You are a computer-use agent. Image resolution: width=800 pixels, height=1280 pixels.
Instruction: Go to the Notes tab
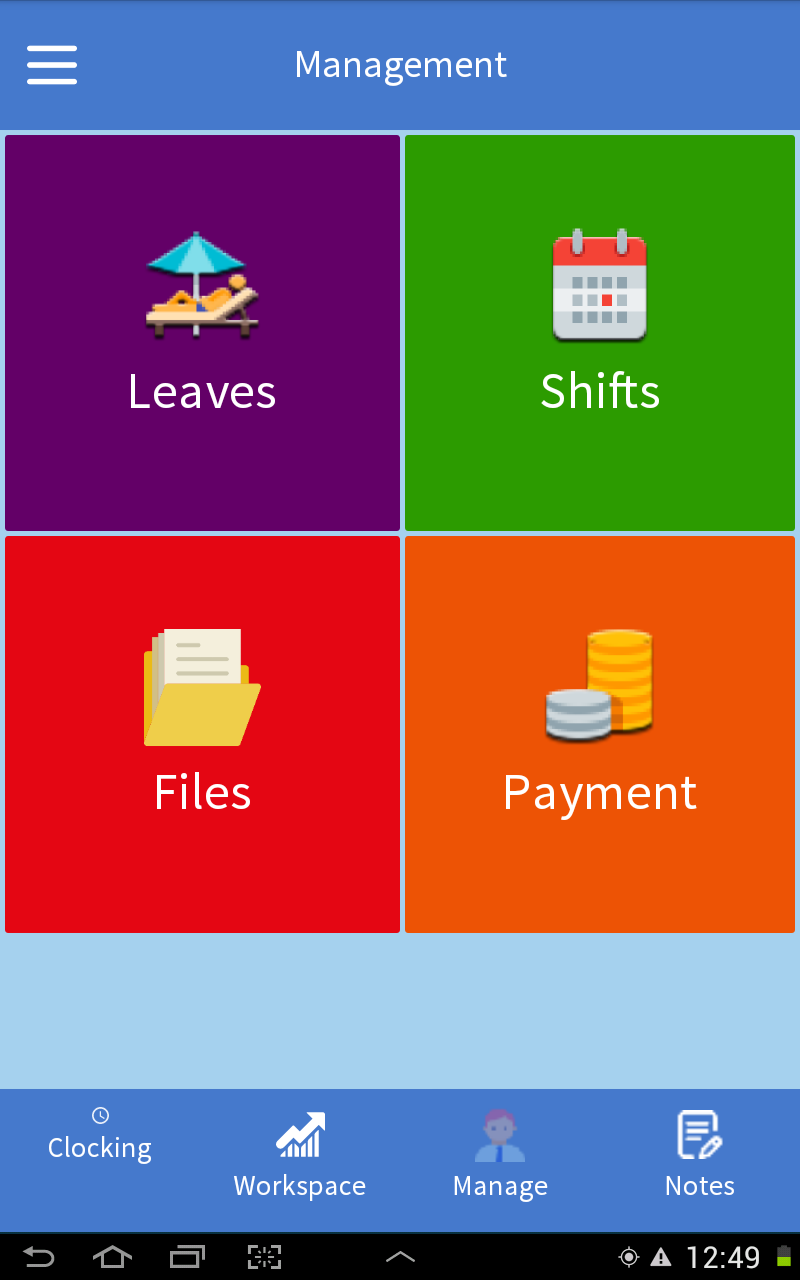tap(700, 1158)
